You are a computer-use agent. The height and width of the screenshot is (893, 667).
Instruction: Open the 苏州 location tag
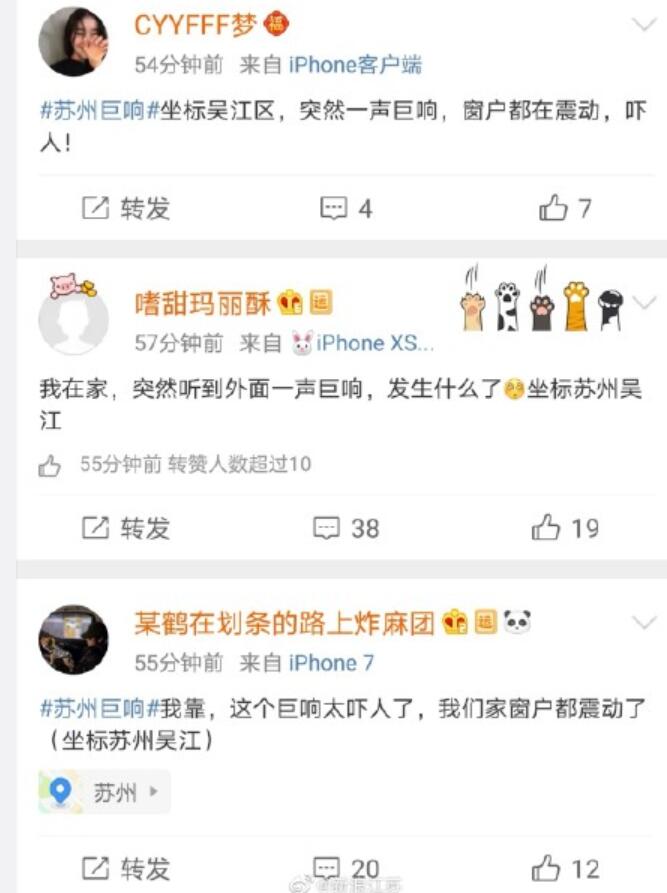(x=104, y=792)
